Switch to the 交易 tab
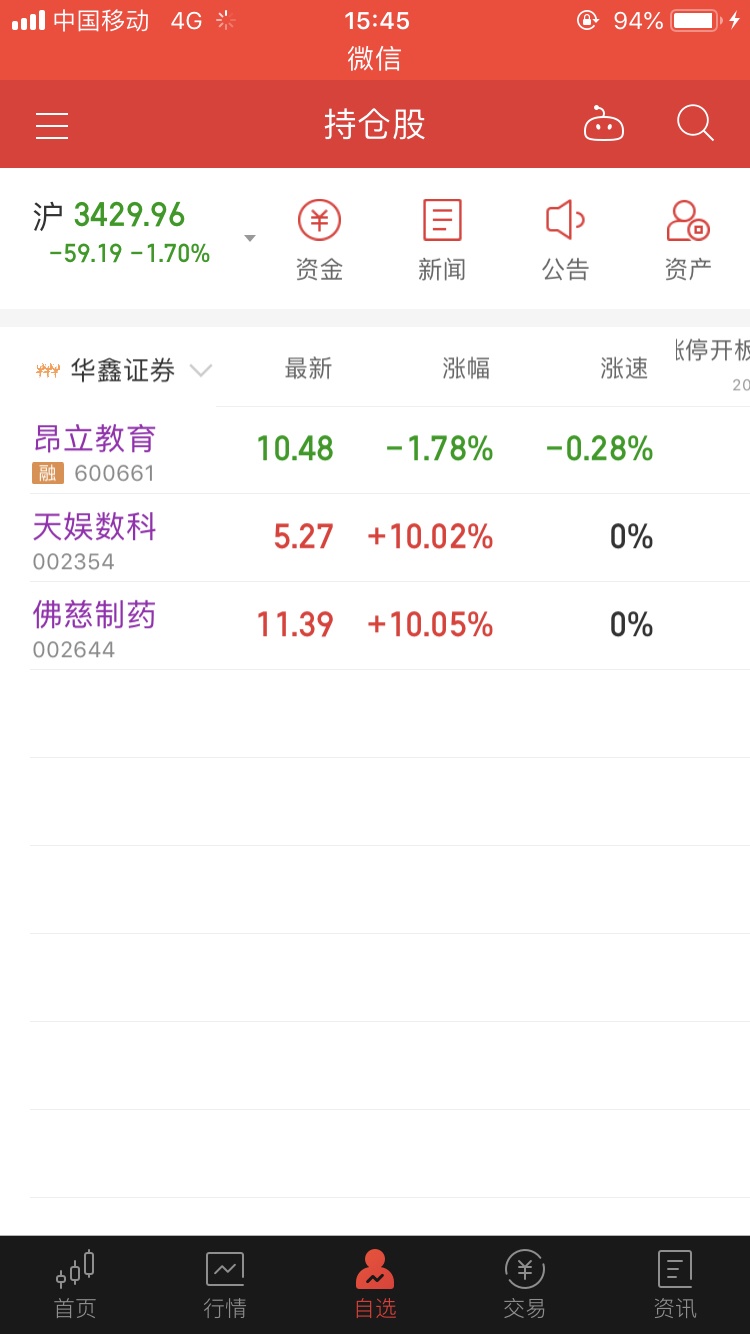This screenshot has height=1334, width=750. [x=525, y=1285]
